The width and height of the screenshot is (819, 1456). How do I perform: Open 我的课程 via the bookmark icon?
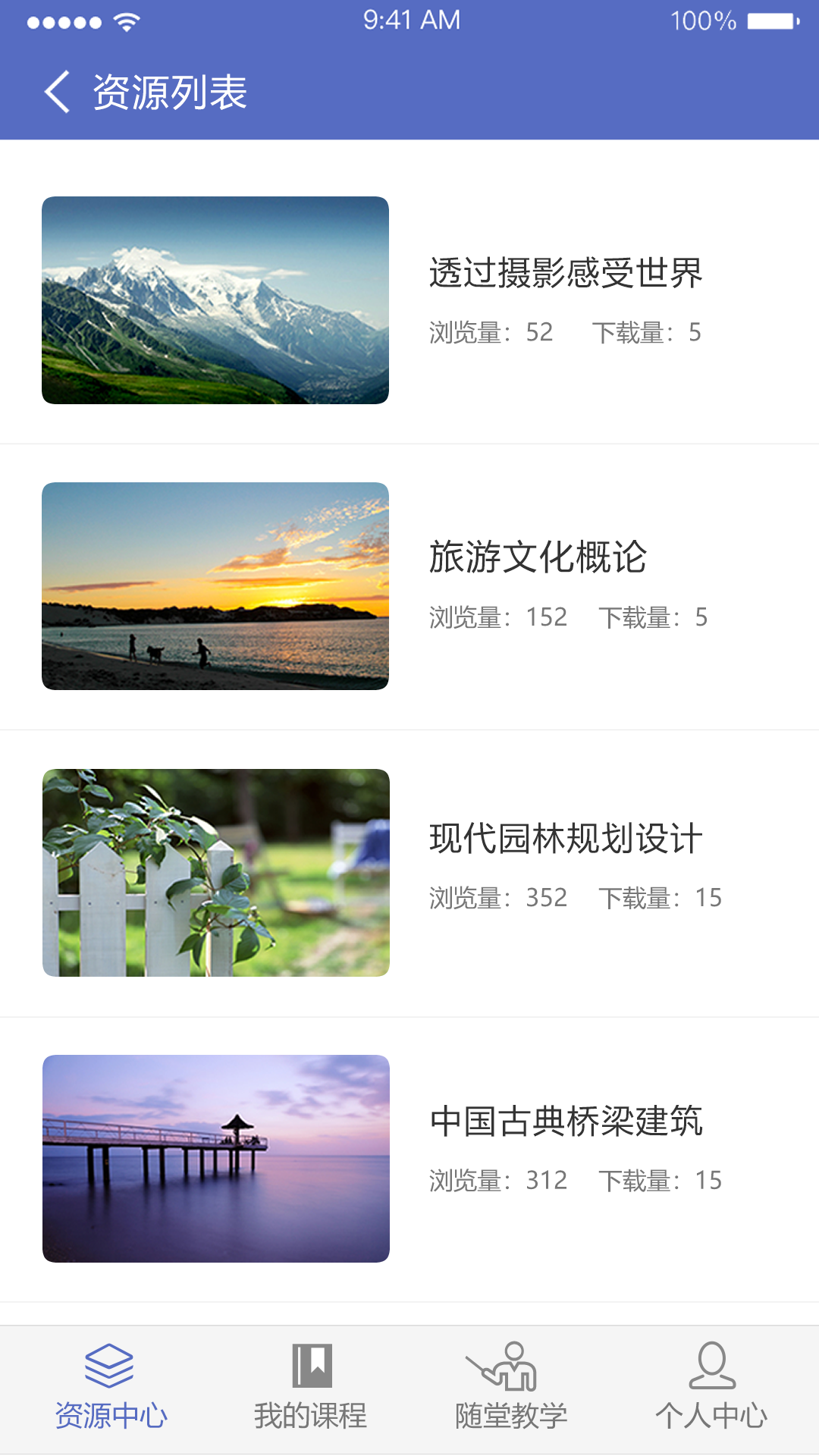pyautogui.click(x=311, y=1365)
